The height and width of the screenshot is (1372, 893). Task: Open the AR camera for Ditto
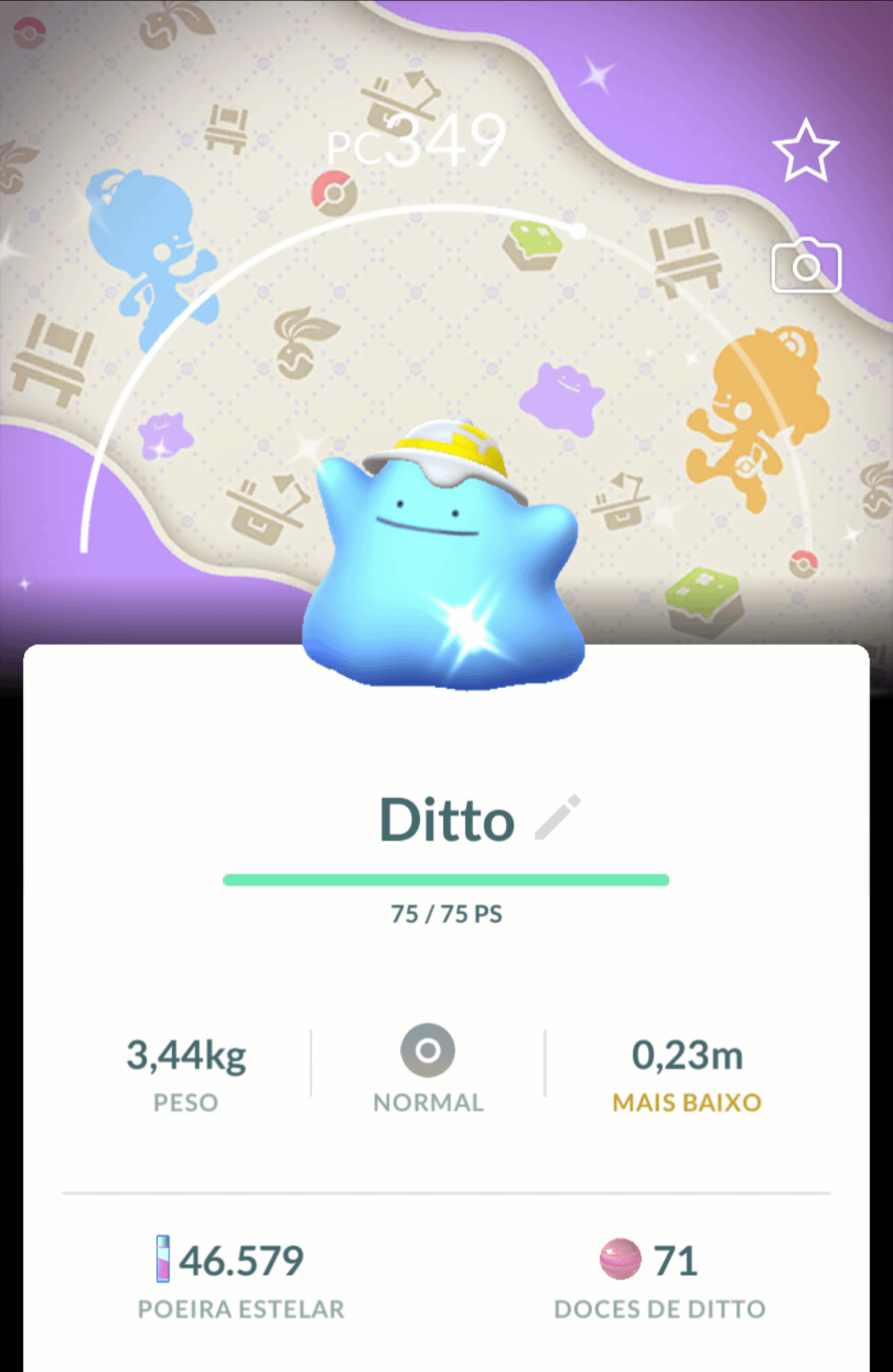(x=806, y=266)
